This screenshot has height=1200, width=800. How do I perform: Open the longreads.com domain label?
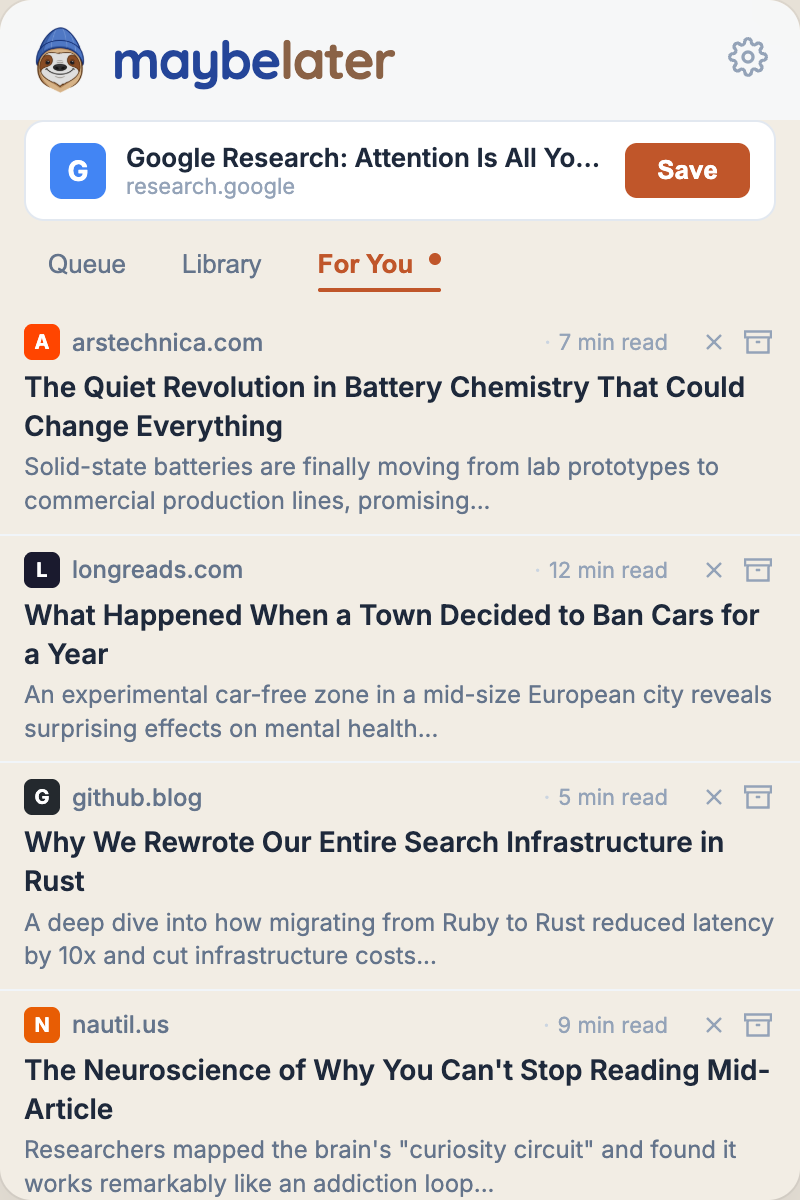pos(157,570)
